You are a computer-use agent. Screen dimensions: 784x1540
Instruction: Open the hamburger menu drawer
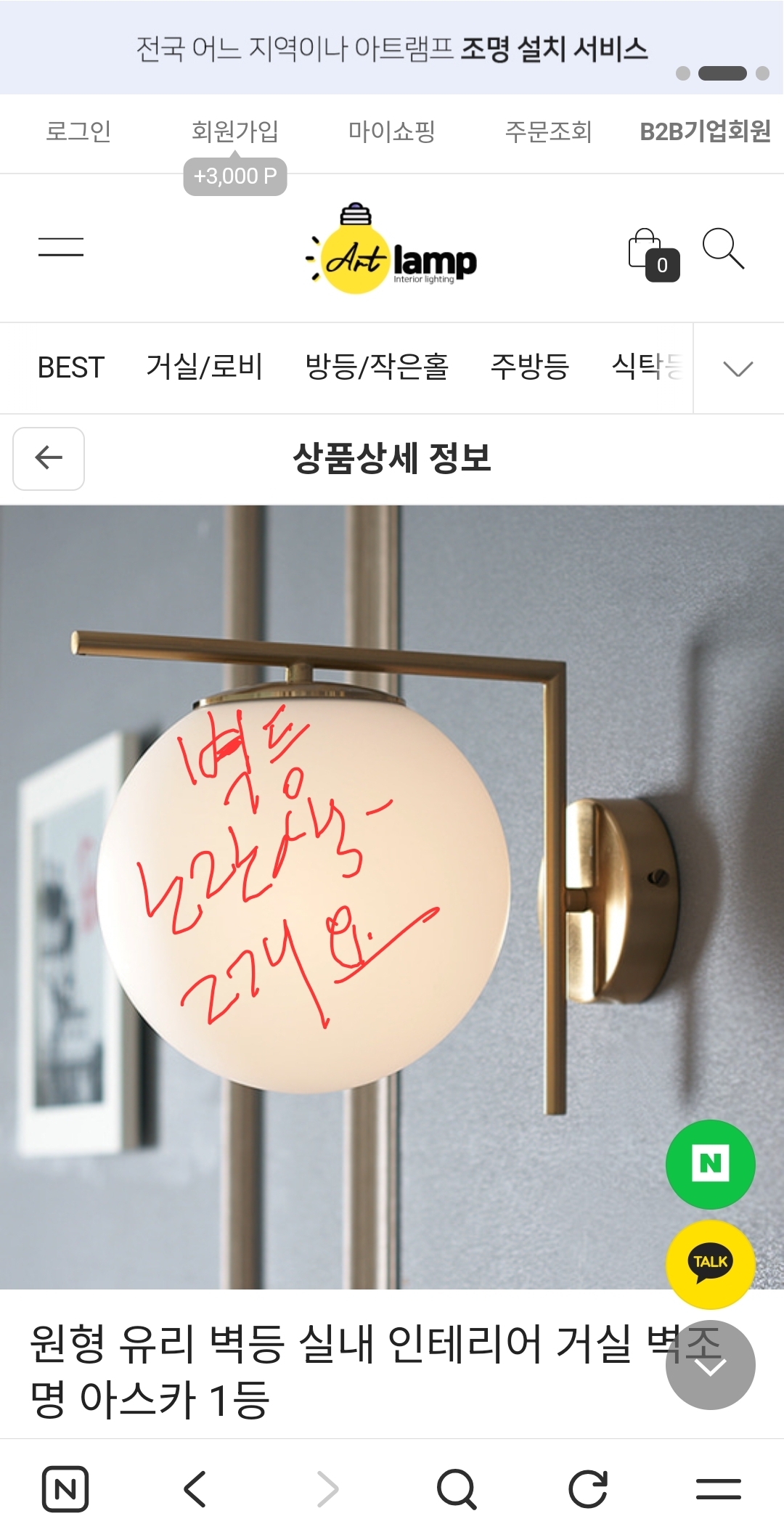point(61,247)
